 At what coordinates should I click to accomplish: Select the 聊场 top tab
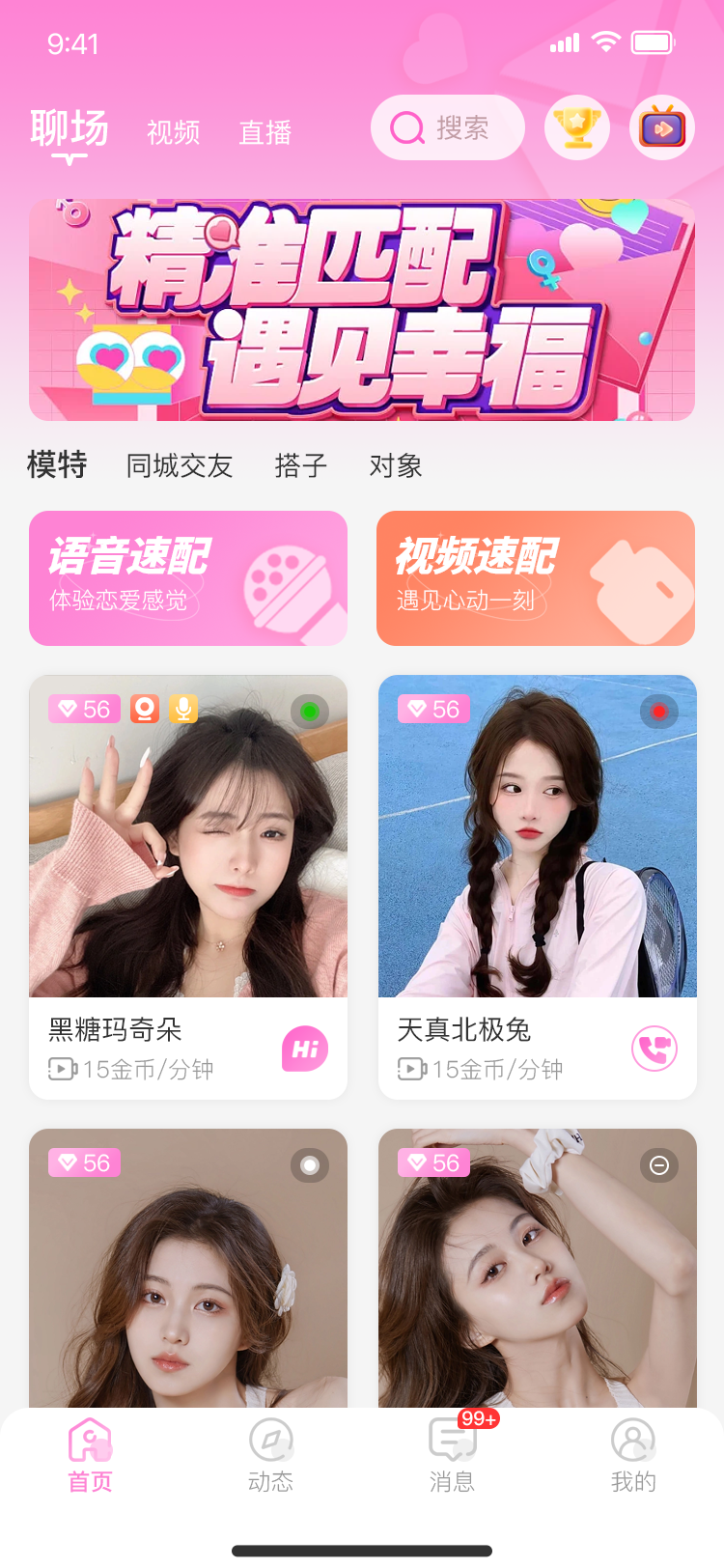(x=70, y=129)
